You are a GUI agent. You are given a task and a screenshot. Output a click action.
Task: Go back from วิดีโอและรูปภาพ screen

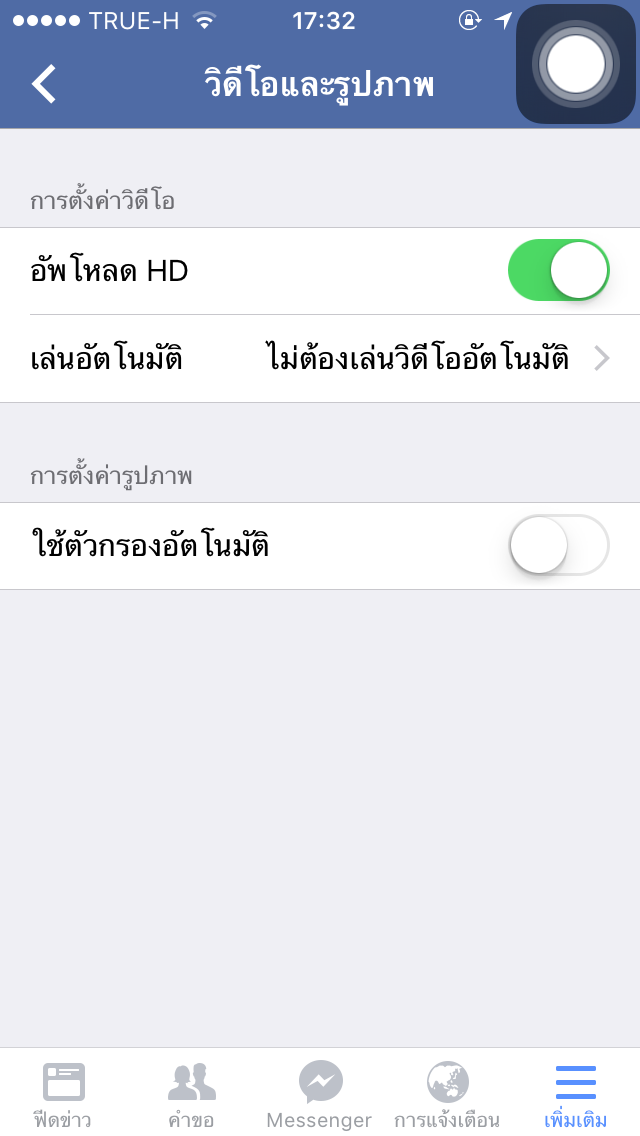[44, 84]
